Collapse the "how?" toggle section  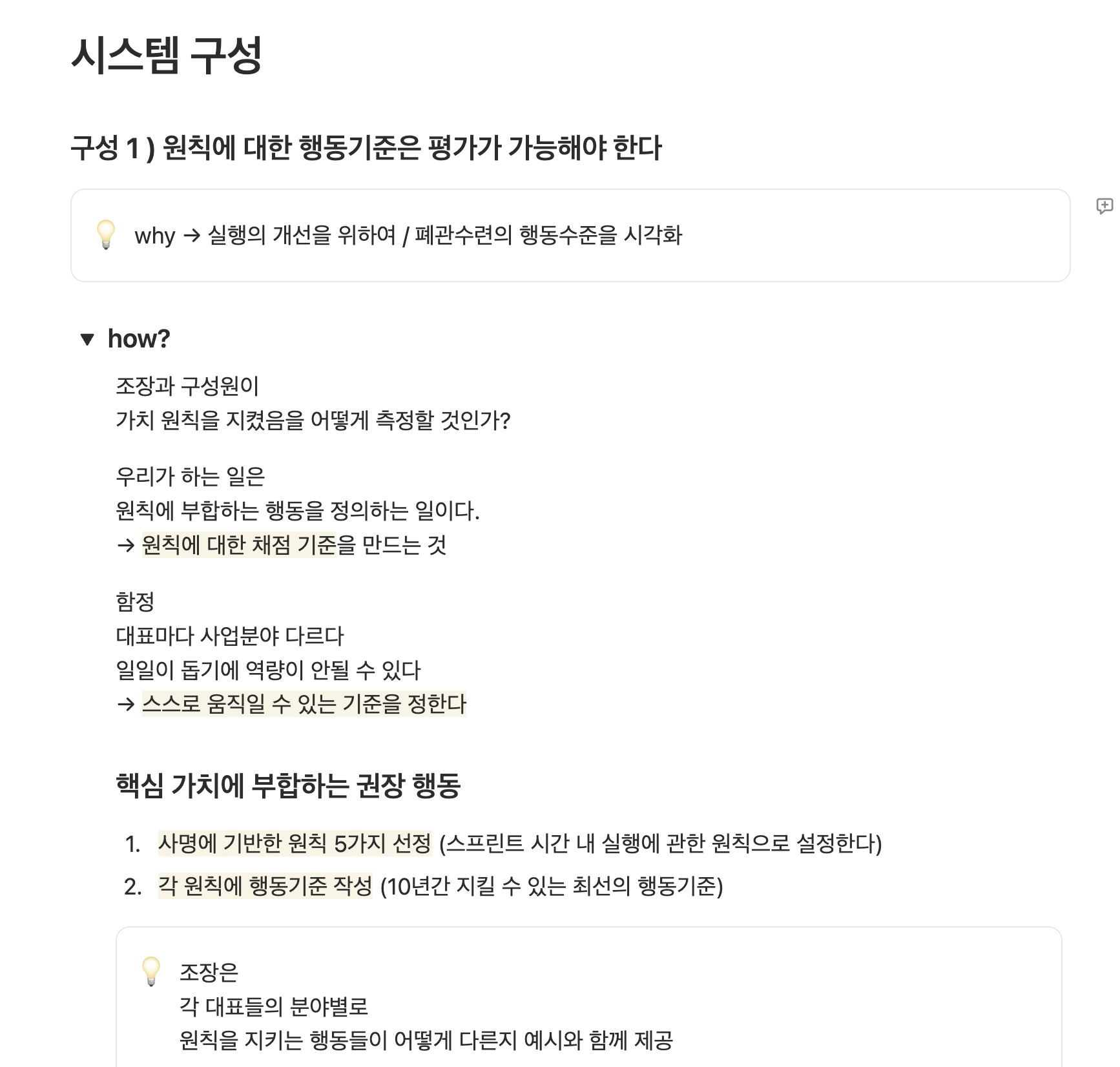87,339
